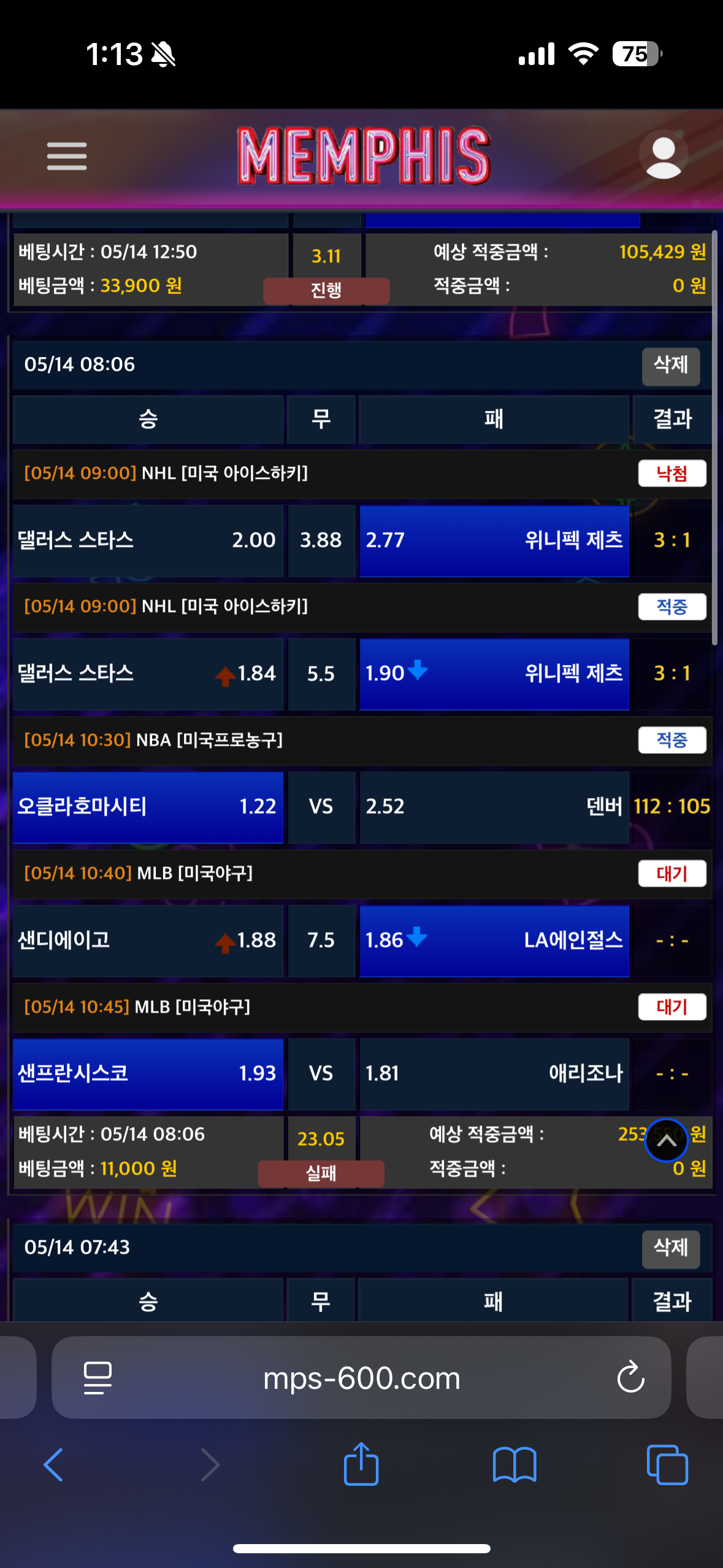Go back to the previous page

(54, 1464)
